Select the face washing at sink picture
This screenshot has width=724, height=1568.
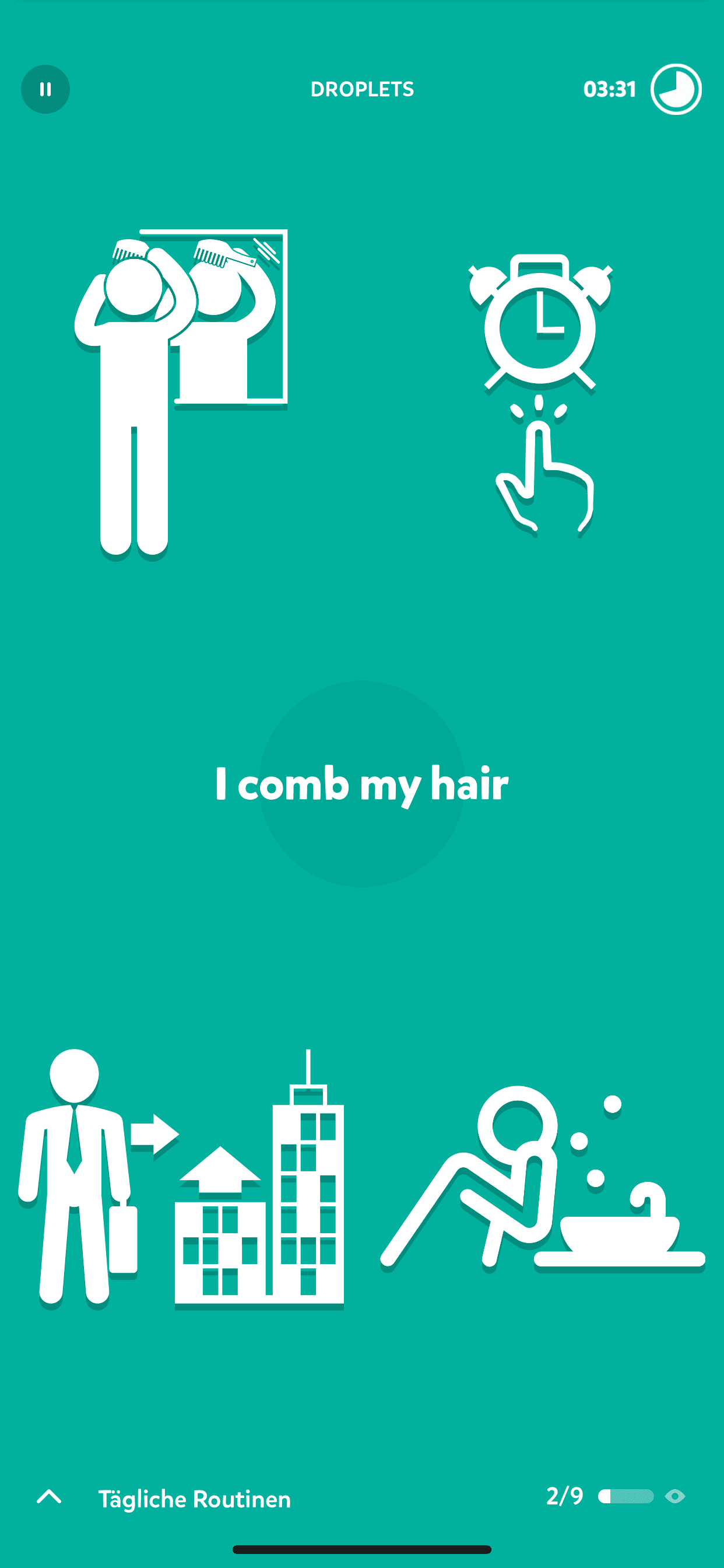(x=543, y=1179)
